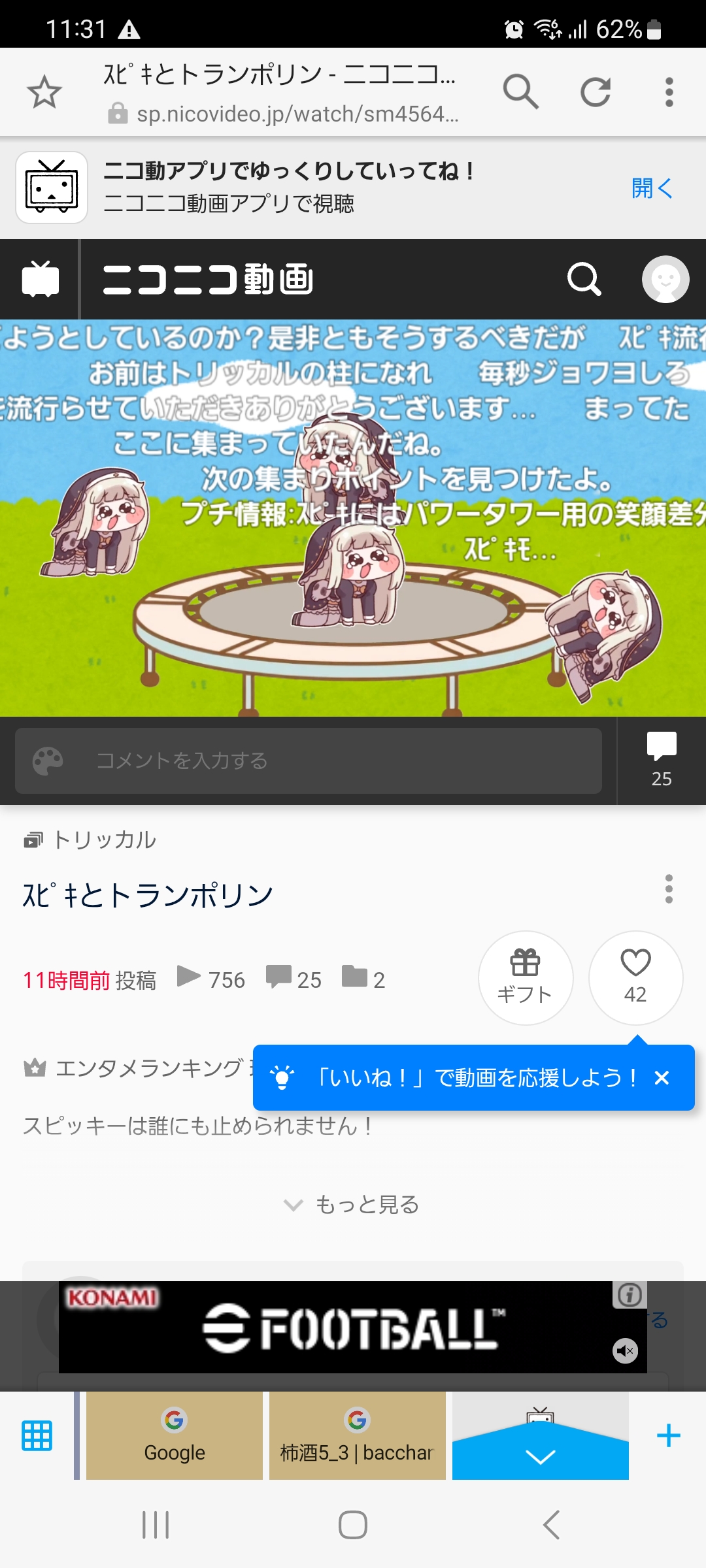The image size is (706, 1568).
Task: Show the 25 comments list
Action: click(661, 759)
